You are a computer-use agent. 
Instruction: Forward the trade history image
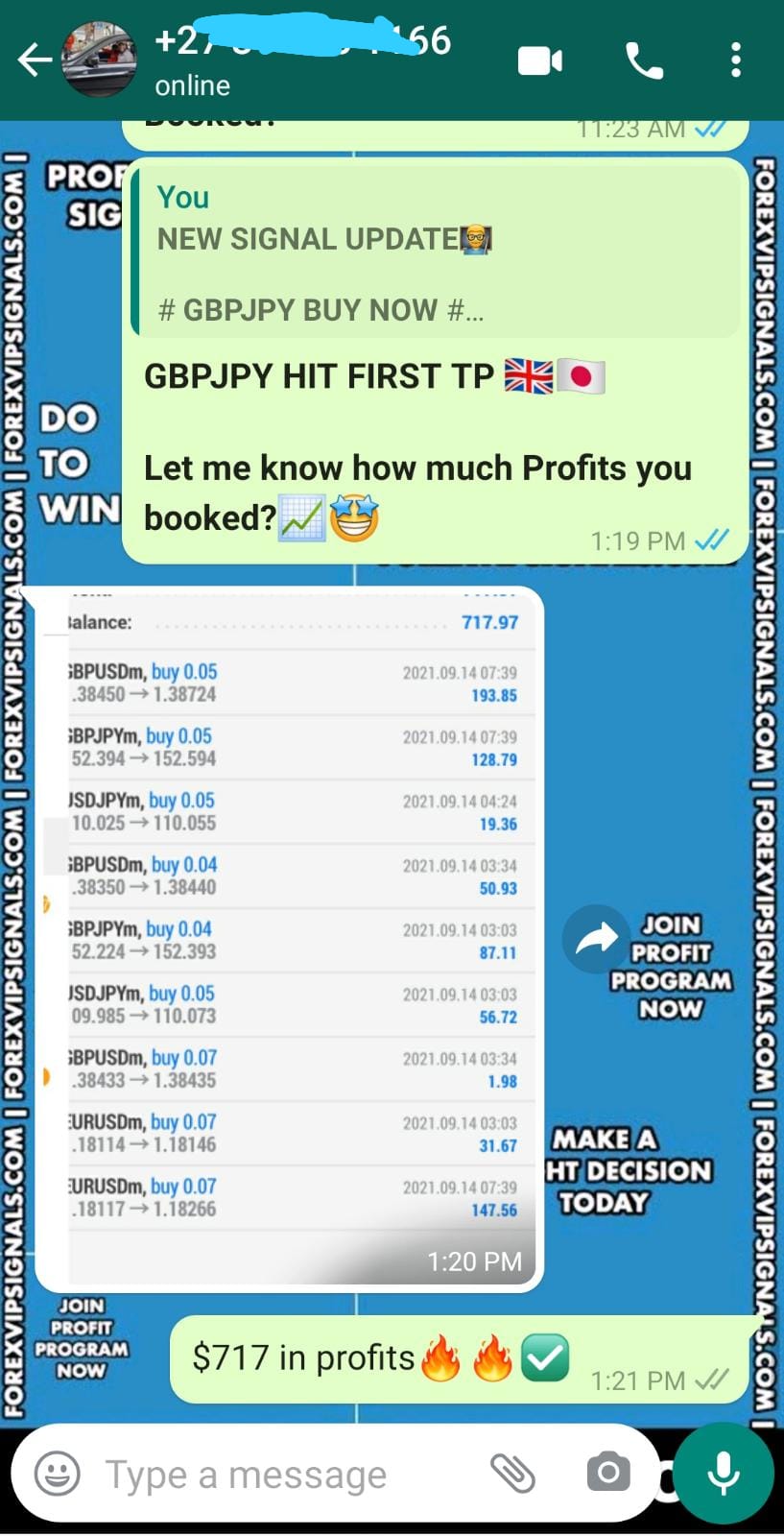[x=596, y=940]
